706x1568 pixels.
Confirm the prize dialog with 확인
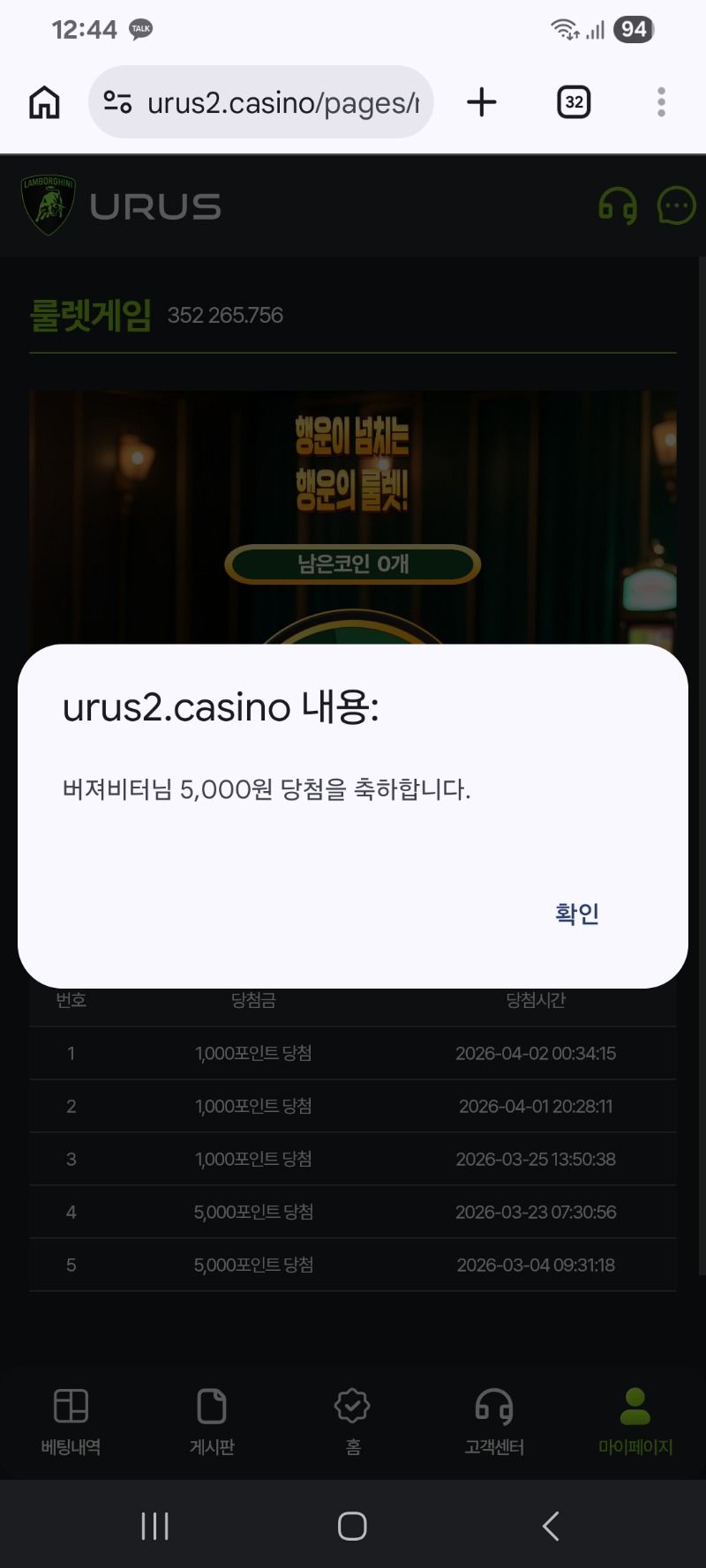pos(577,914)
